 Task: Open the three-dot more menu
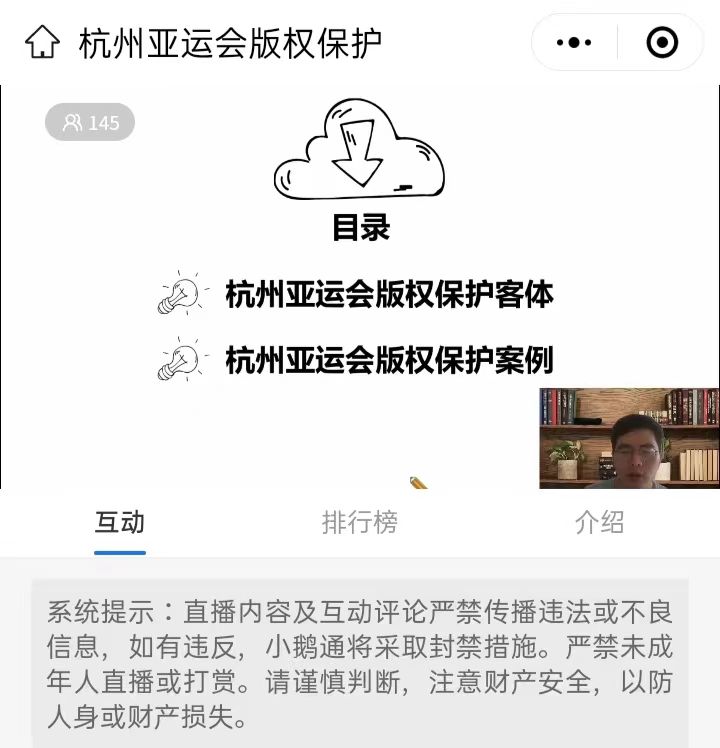[x=574, y=43]
